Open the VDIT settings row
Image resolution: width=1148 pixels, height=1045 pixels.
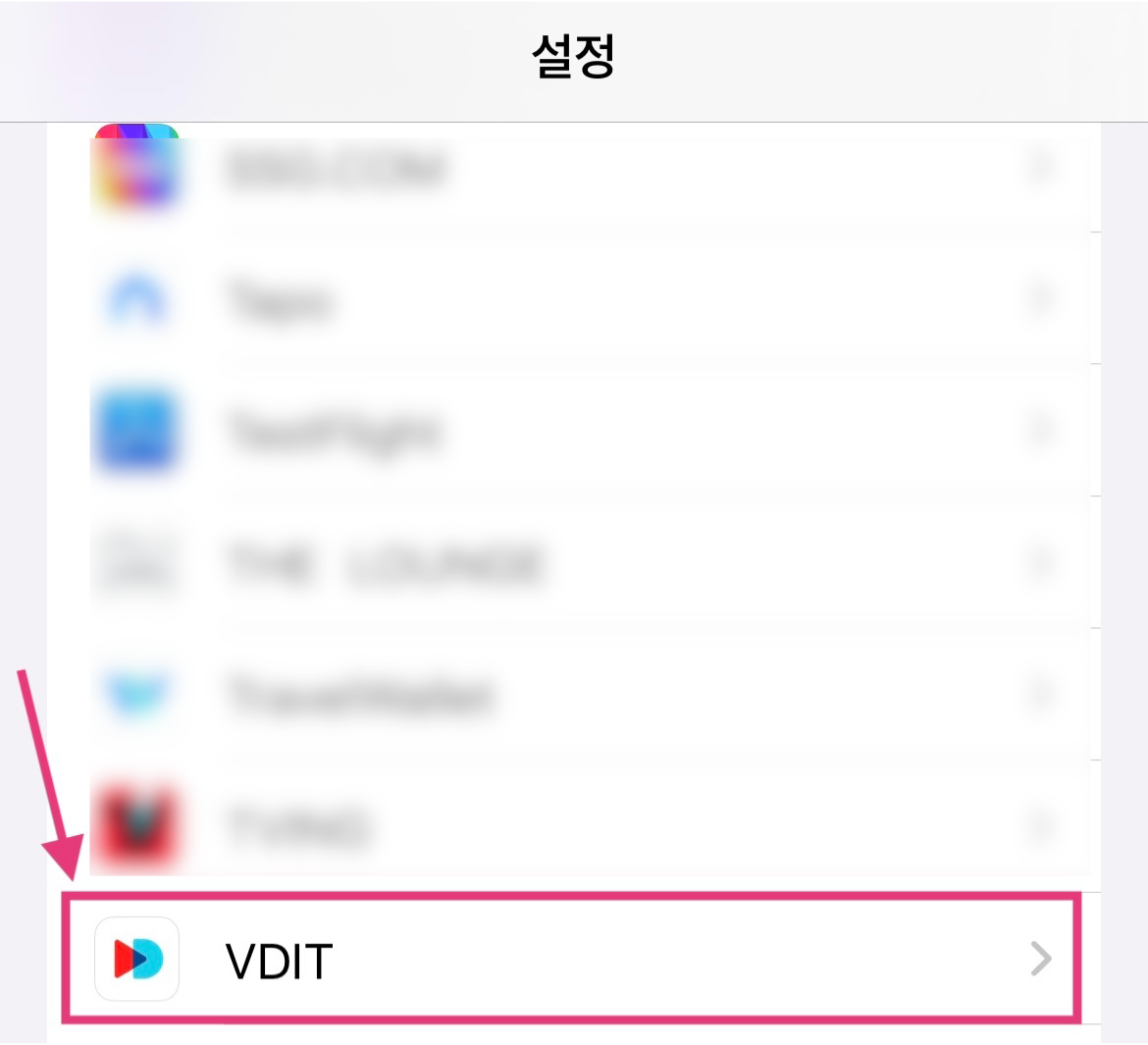pos(571,959)
